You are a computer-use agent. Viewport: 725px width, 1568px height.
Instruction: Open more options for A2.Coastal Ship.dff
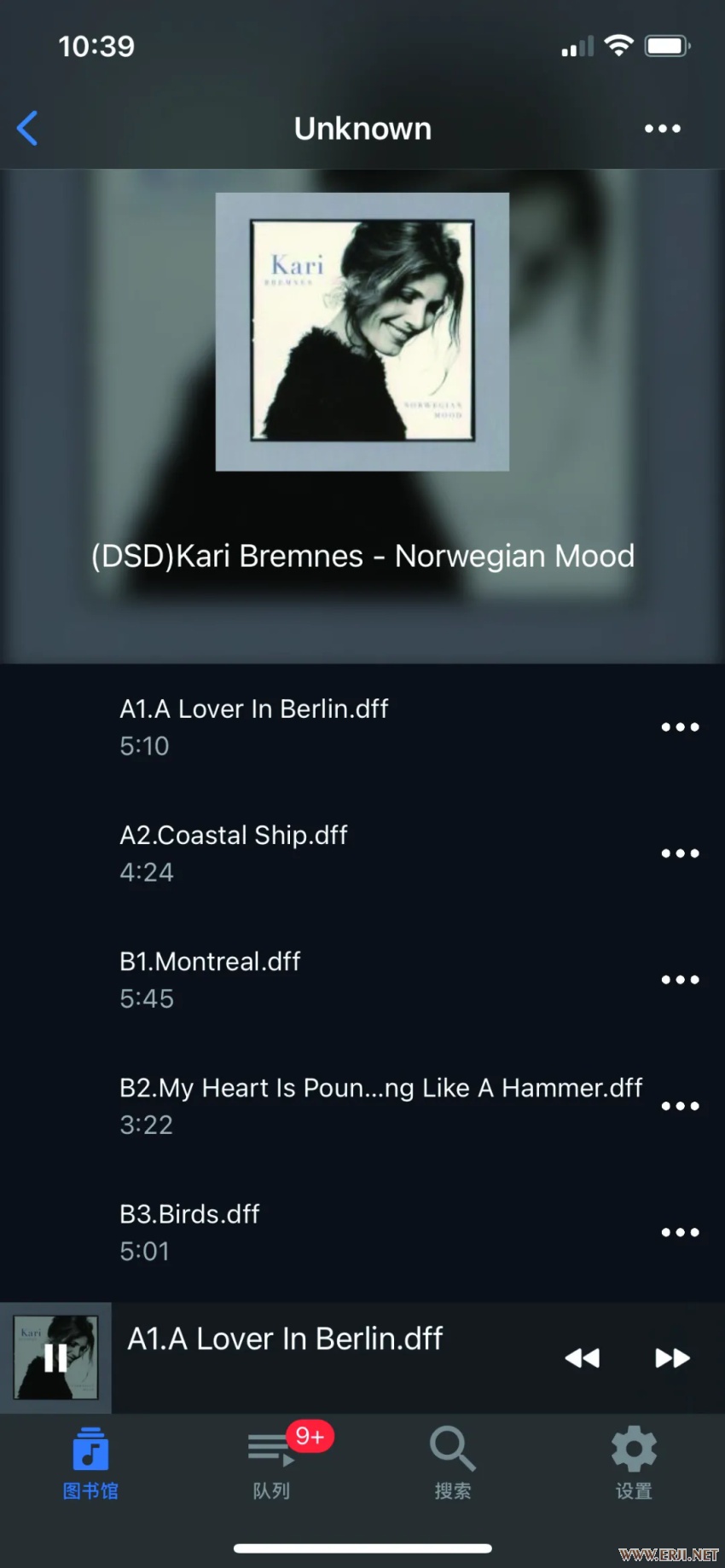(680, 853)
